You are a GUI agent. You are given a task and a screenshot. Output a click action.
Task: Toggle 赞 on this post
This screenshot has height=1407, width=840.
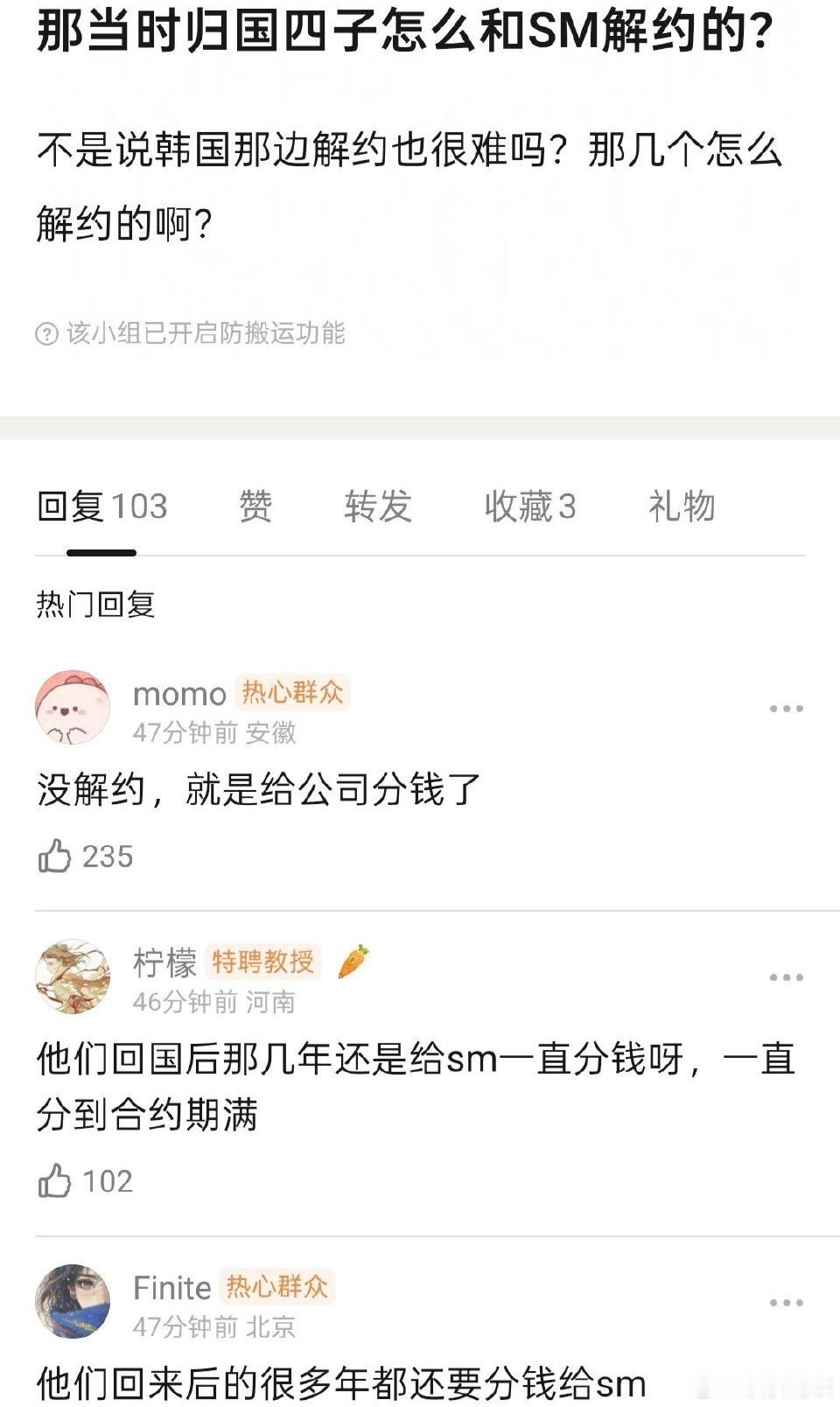pyautogui.click(x=255, y=506)
